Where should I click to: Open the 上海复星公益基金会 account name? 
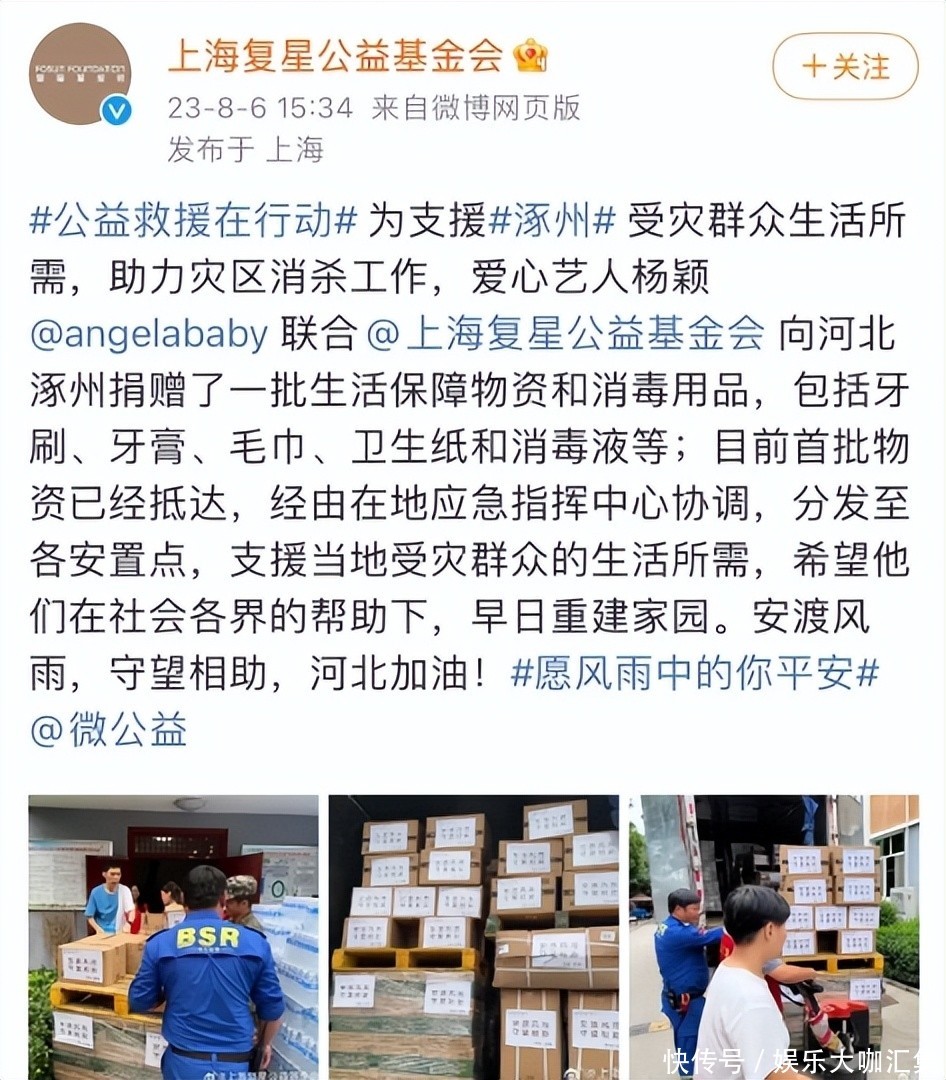click(x=336, y=56)
